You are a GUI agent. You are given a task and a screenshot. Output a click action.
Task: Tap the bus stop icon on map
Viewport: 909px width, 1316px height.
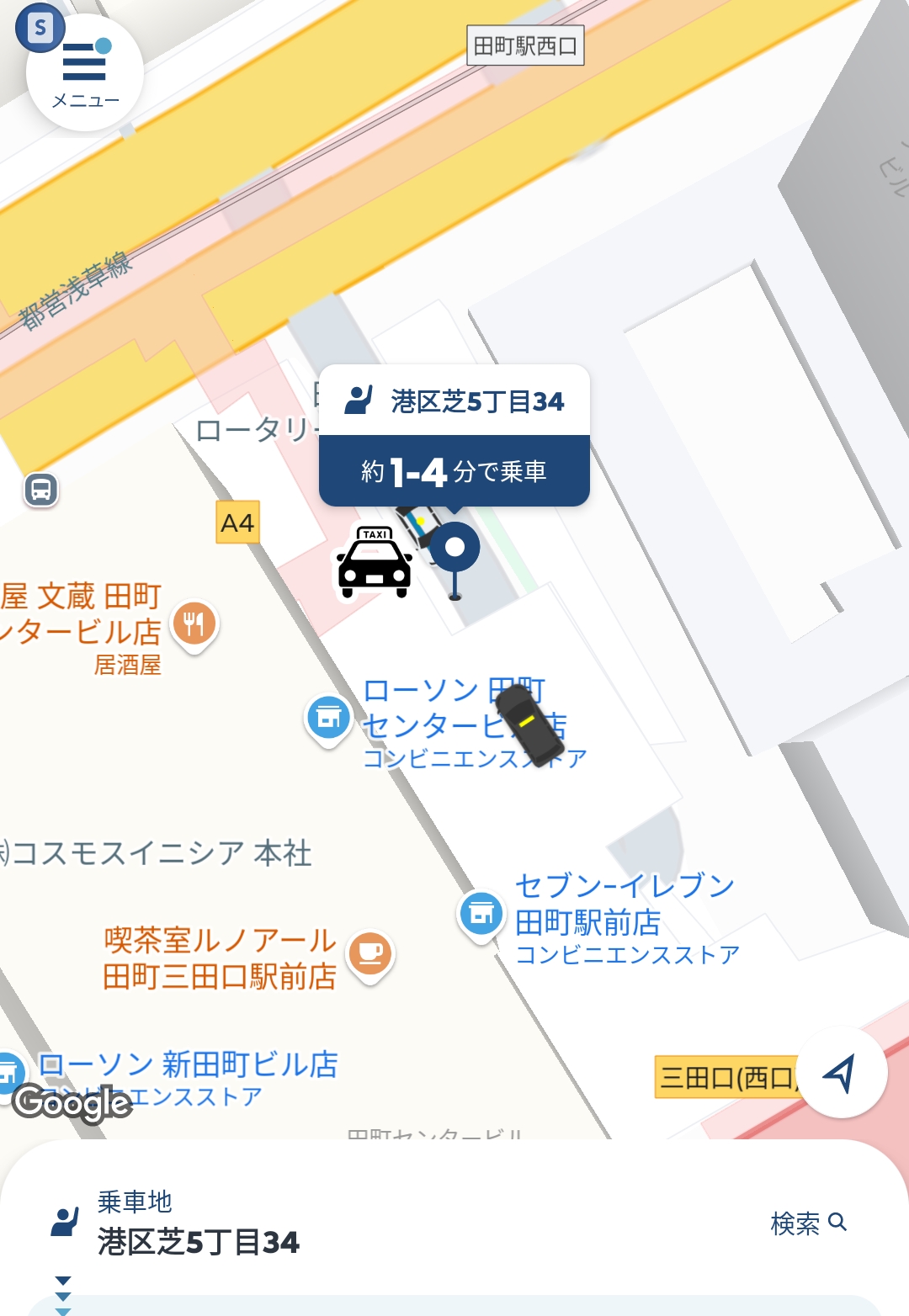click(41, 490)
